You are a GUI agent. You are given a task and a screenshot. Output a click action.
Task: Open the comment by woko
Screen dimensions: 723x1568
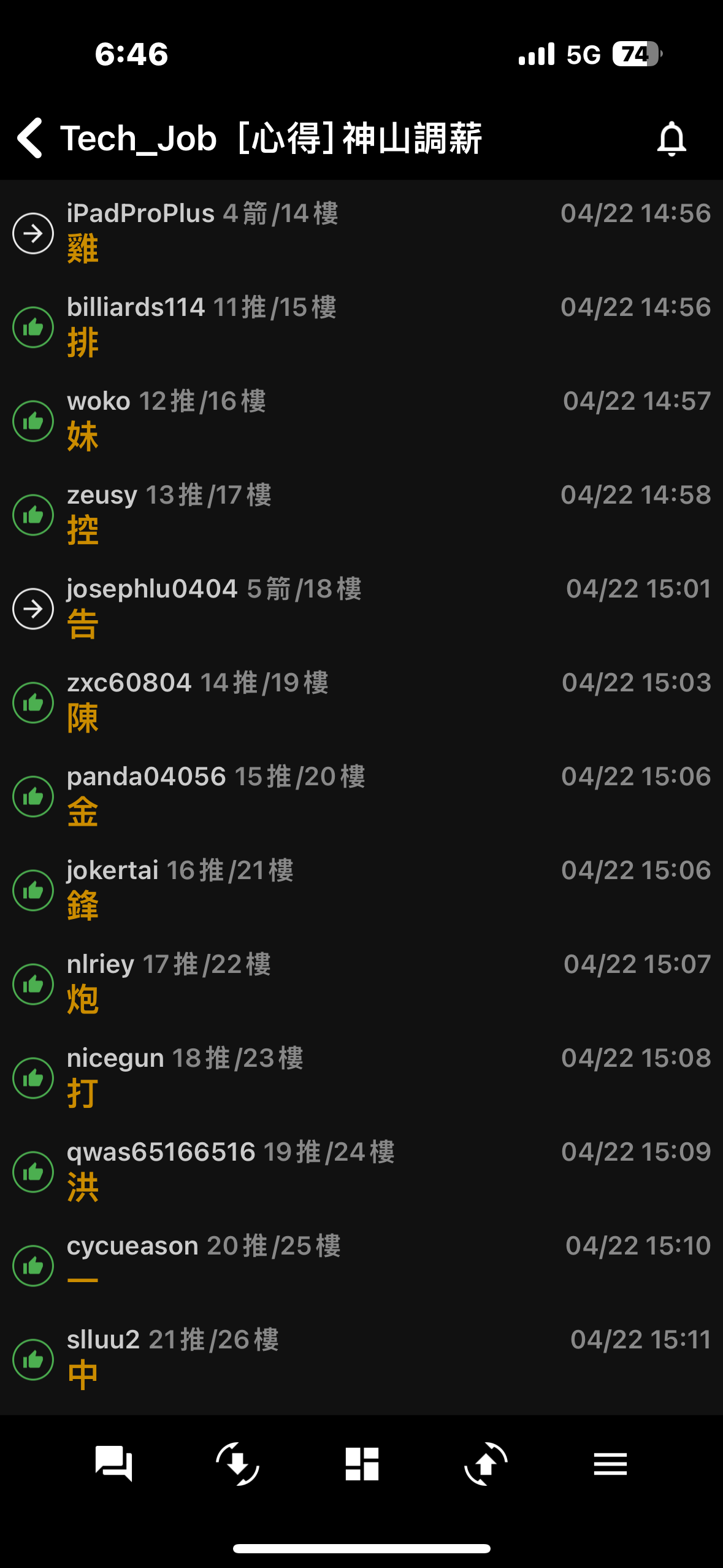pos(361,421)
